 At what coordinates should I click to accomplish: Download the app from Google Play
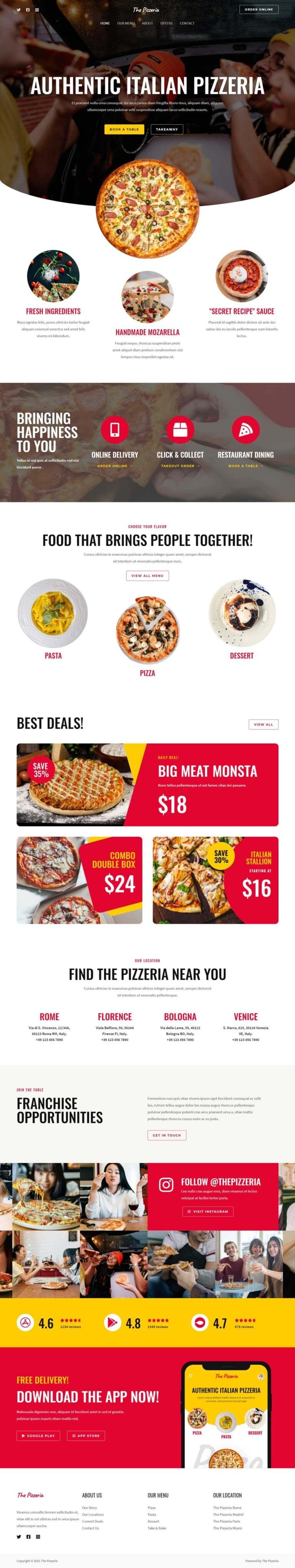point(38,1436)
